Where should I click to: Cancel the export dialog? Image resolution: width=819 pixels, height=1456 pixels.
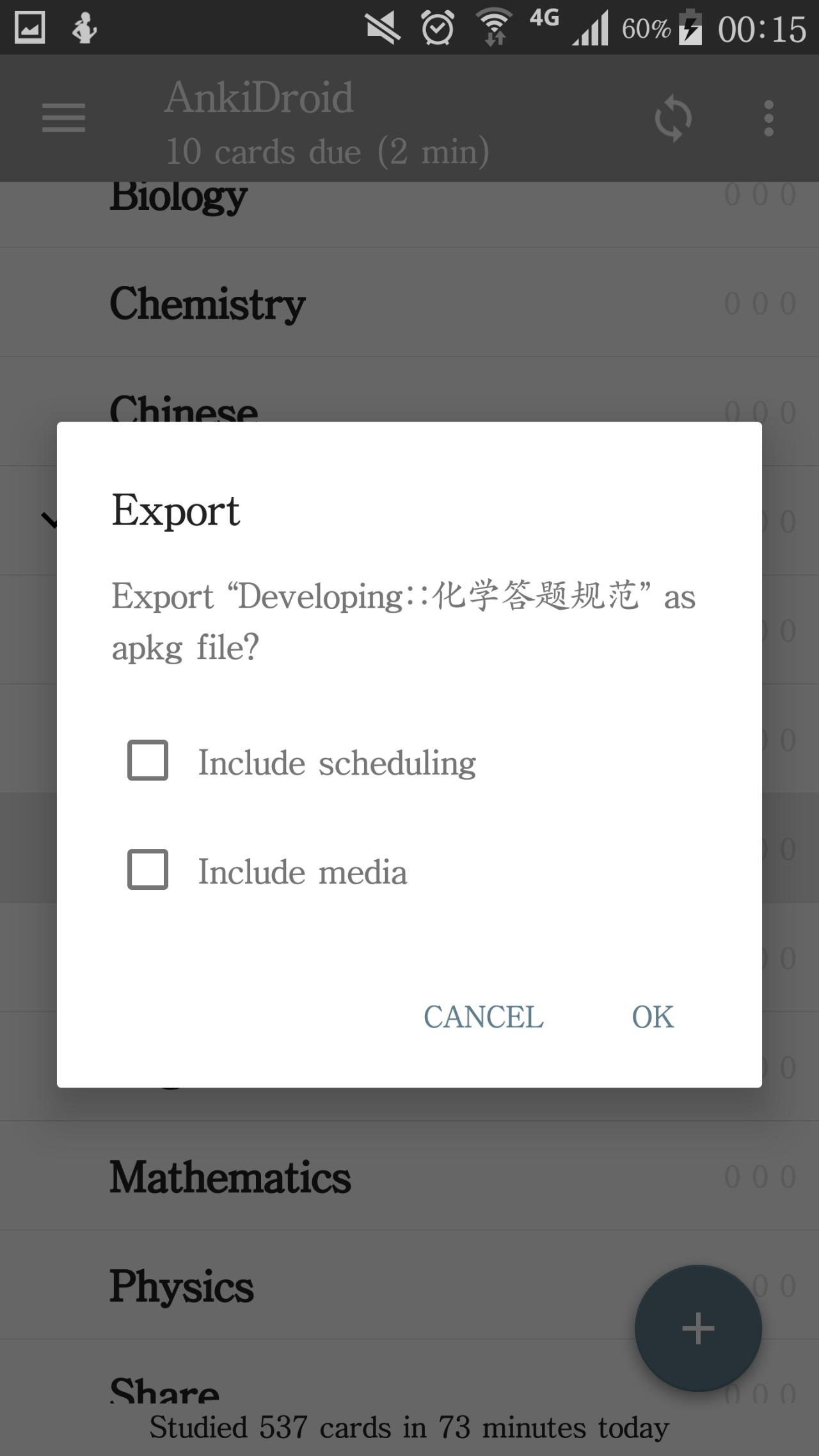(483, 1017)
